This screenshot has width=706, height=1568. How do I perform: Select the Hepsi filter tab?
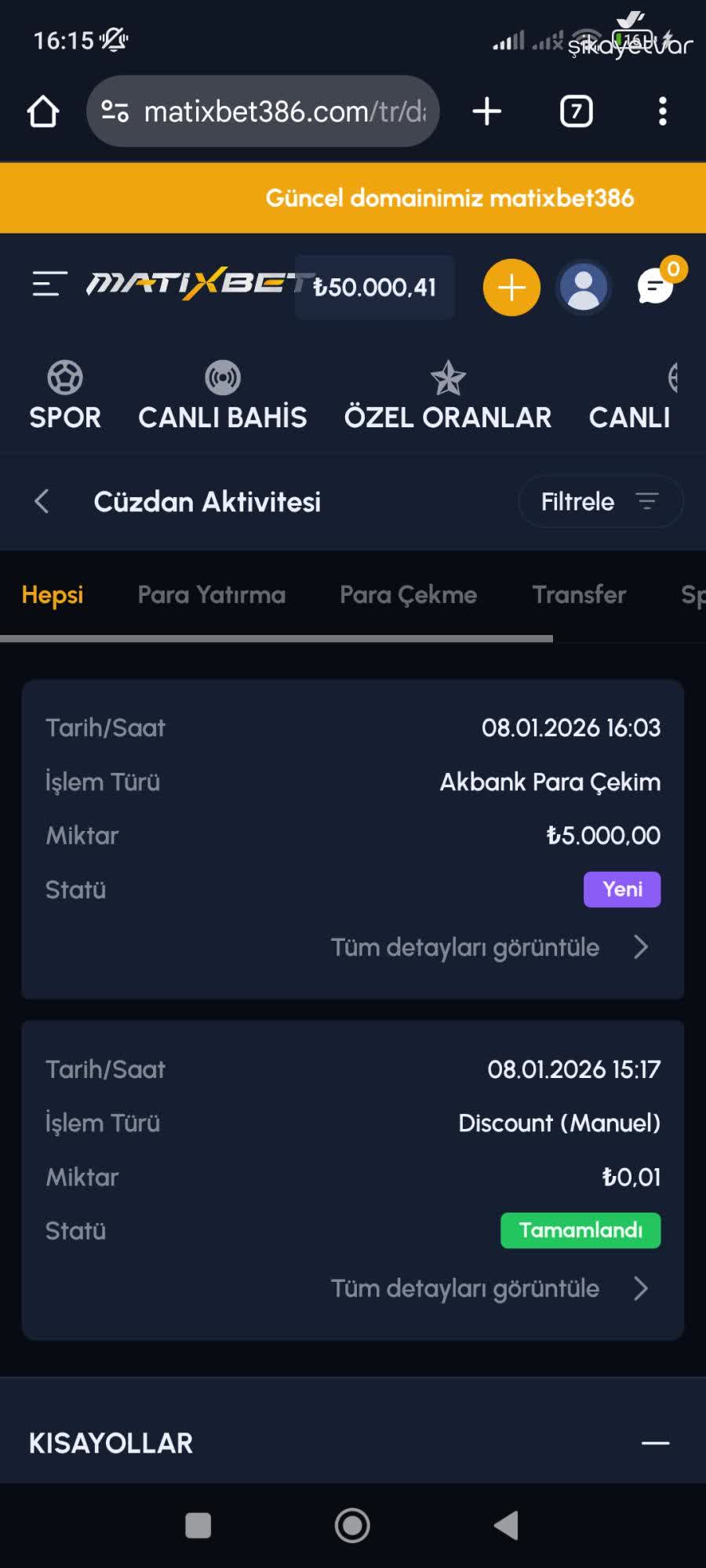[52, 594]
